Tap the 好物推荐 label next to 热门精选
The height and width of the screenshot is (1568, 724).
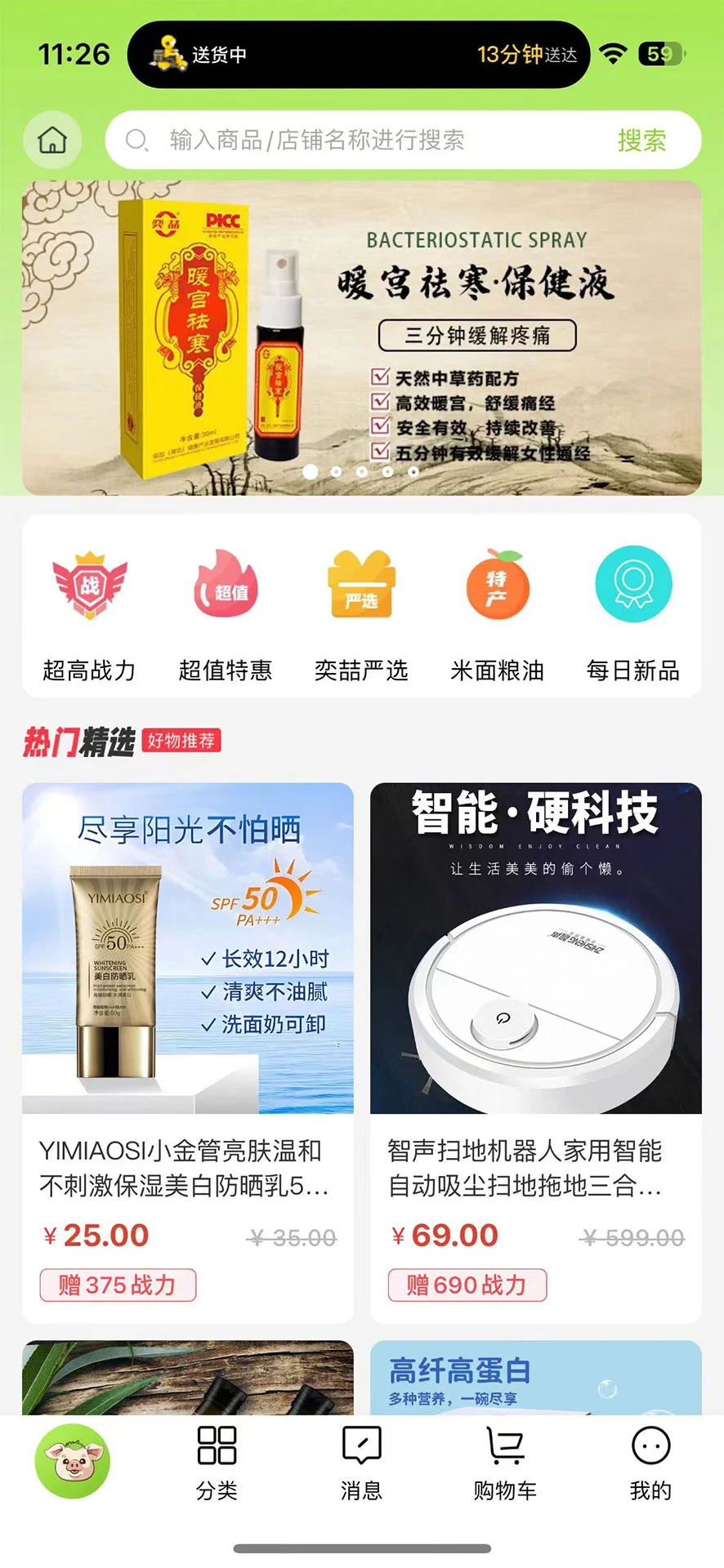pos(182,742)
